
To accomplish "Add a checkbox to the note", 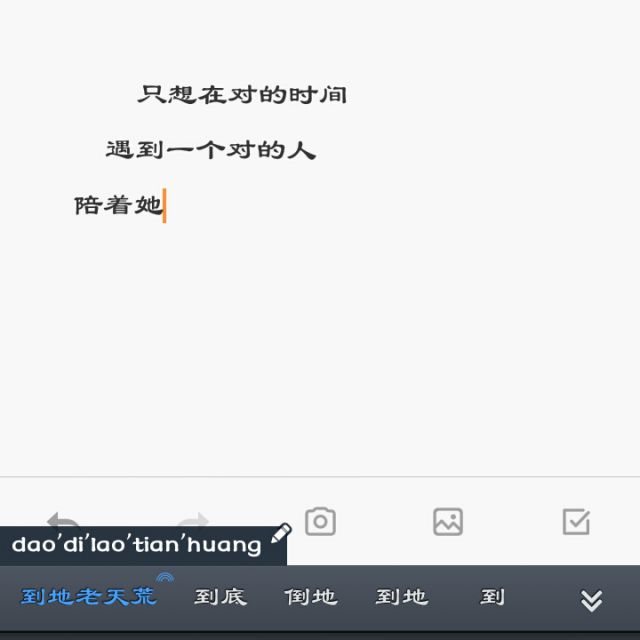I will (x=576, y=521).
